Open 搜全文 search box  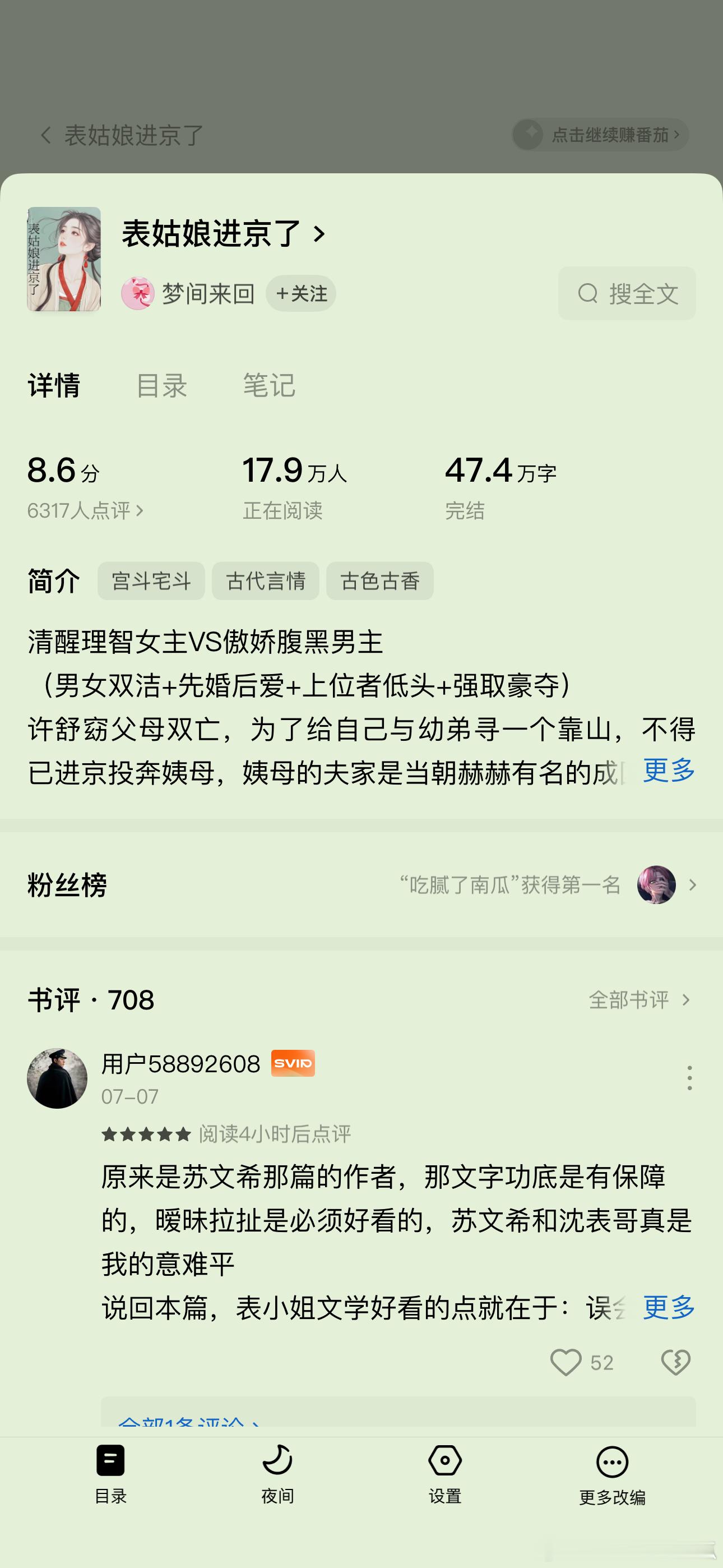click(626, 294)
